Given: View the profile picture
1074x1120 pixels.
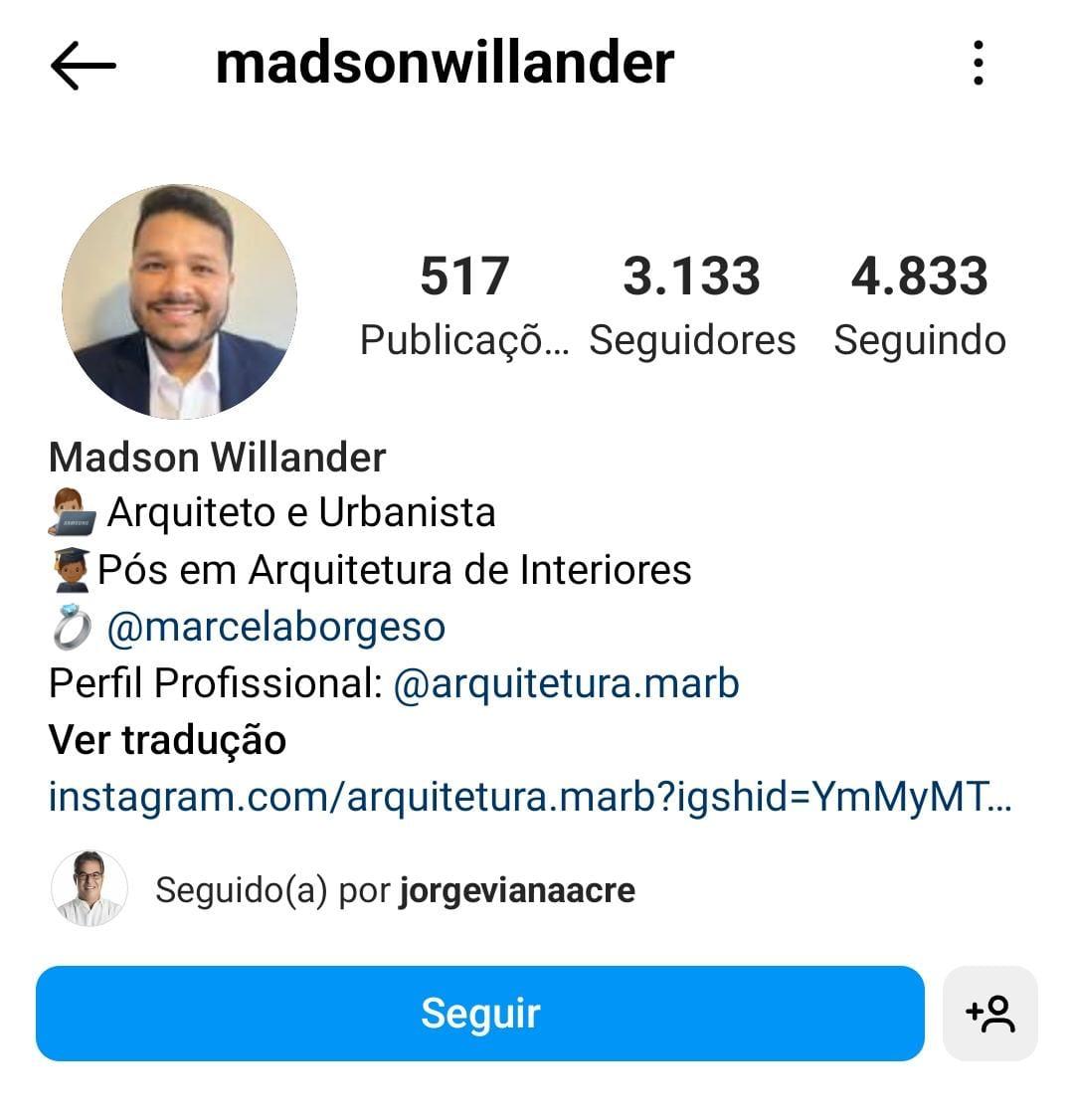Looking at the screenshot, I should pyautogui.click(x=179, y=301).
